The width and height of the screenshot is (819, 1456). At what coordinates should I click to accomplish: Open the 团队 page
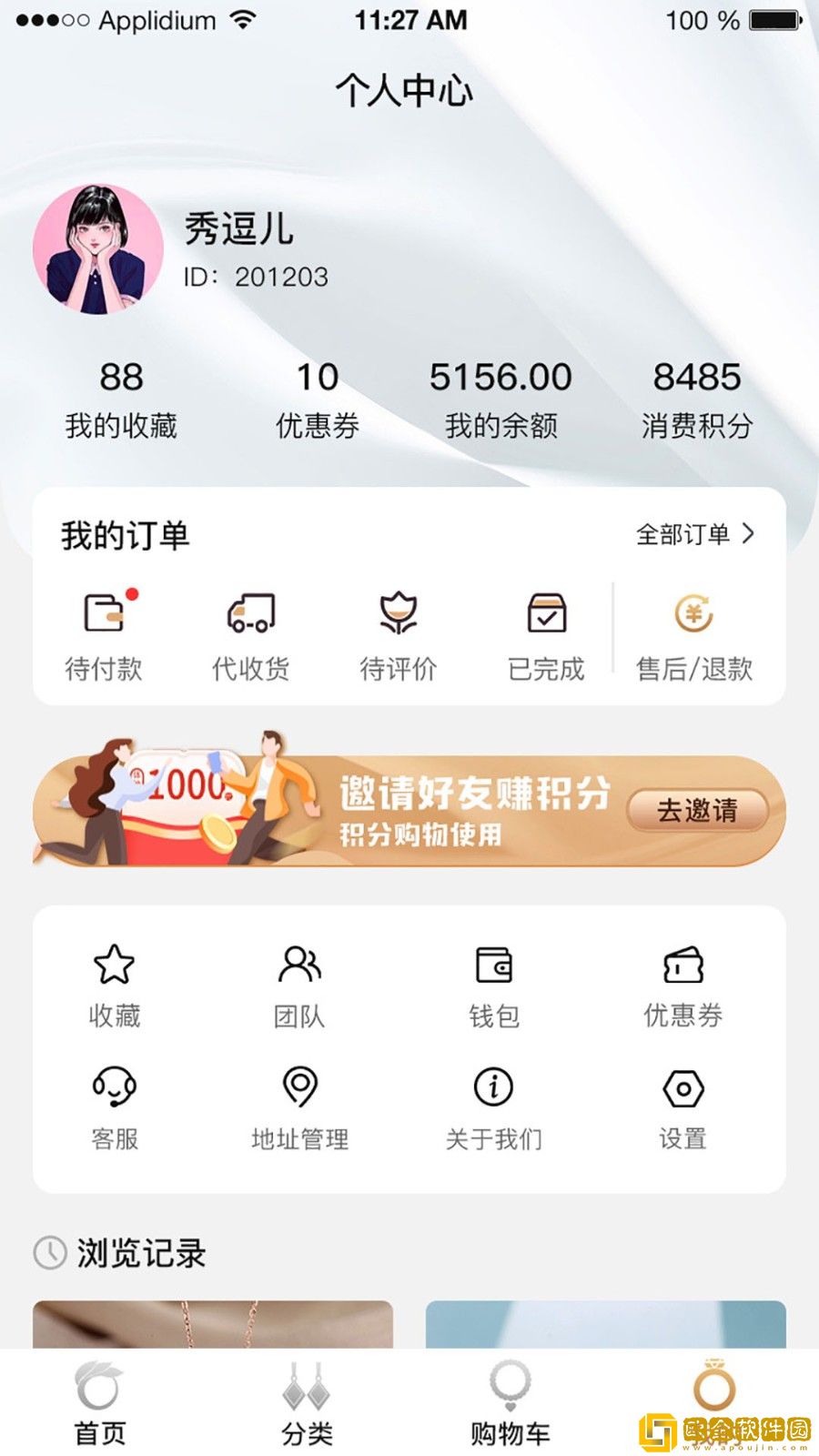tap(299, 986)
